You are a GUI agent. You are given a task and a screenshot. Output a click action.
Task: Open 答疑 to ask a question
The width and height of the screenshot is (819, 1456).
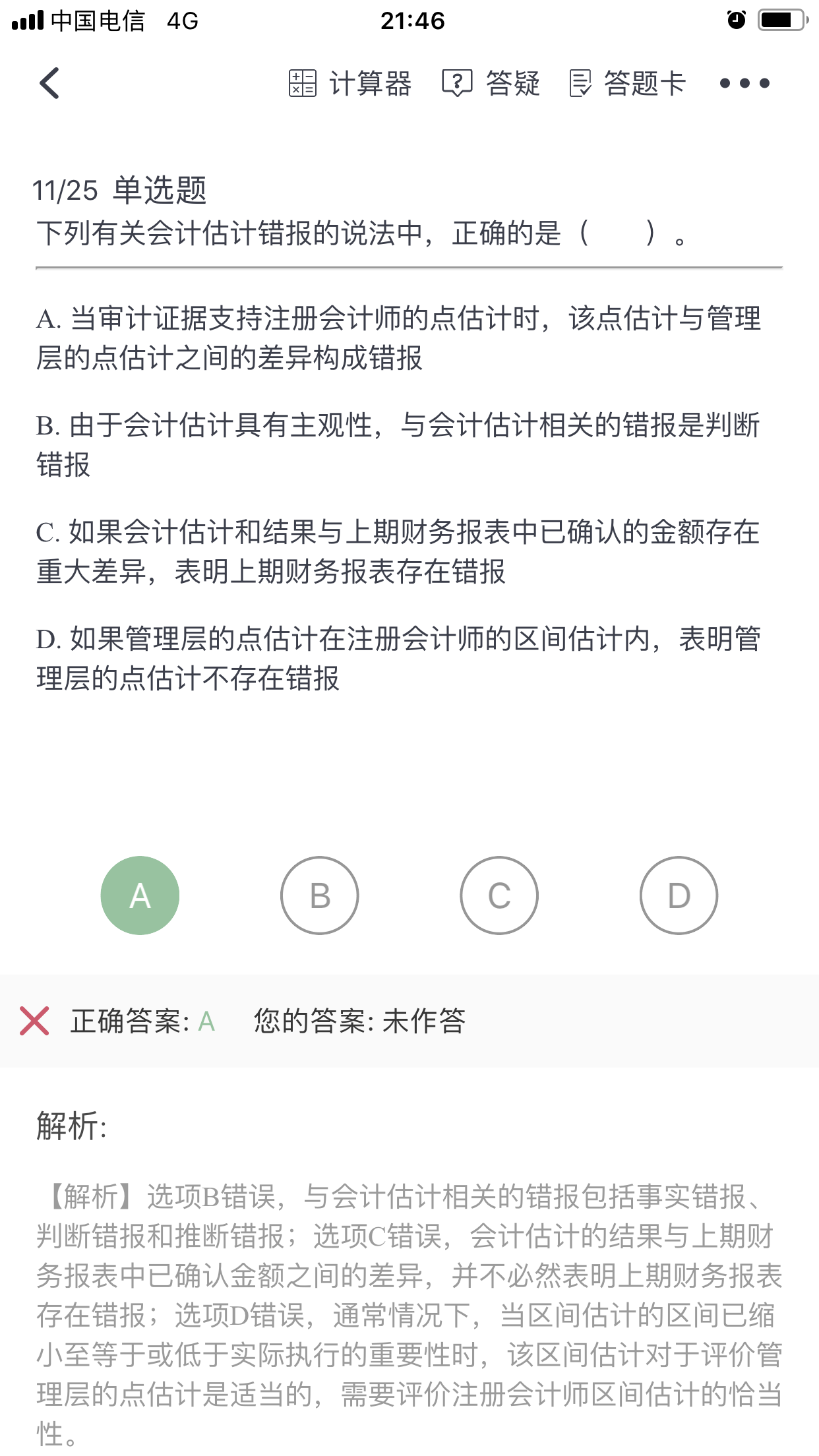(491, 84)
